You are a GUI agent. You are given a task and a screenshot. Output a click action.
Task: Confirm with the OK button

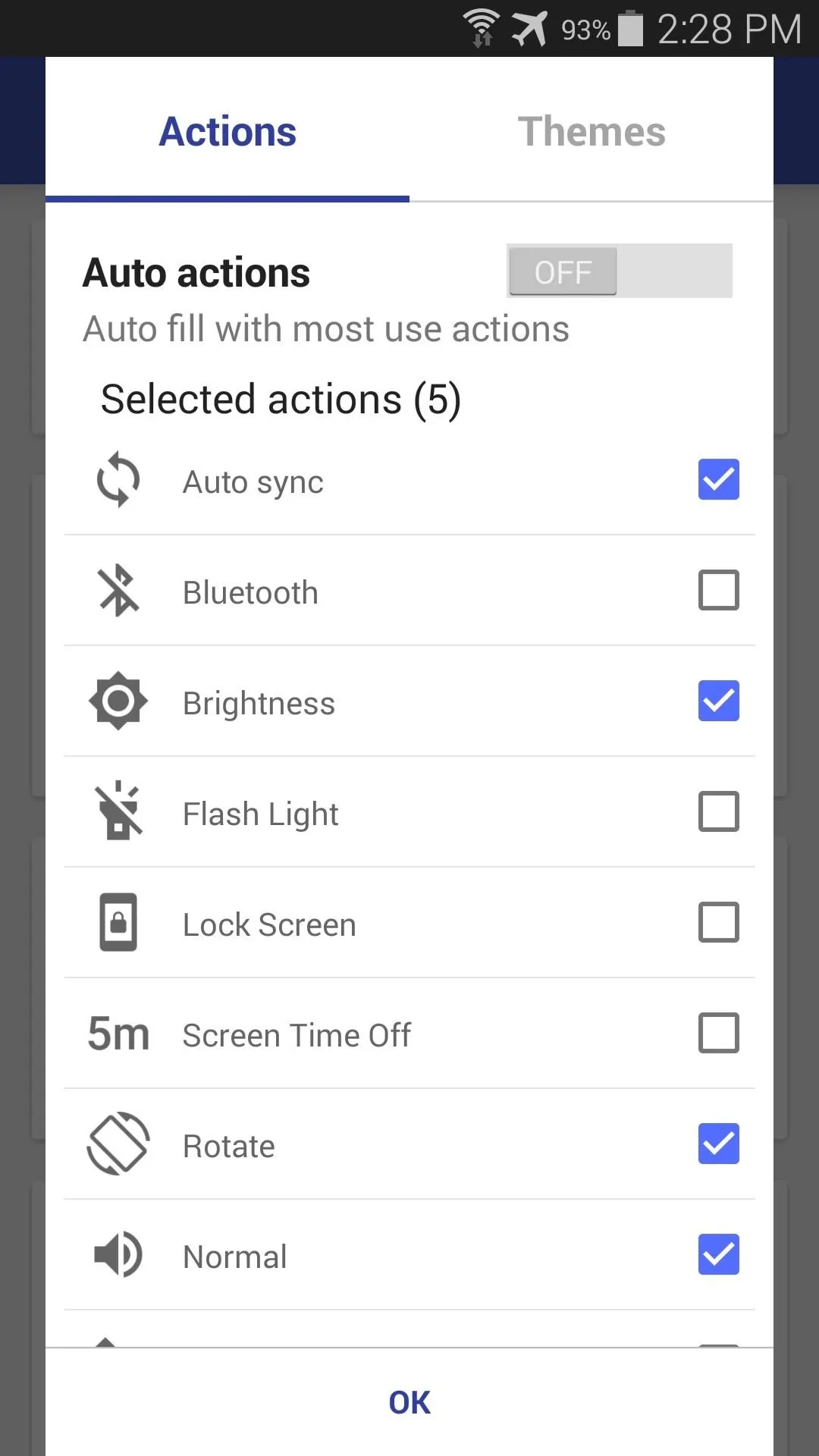point(409,1402)
